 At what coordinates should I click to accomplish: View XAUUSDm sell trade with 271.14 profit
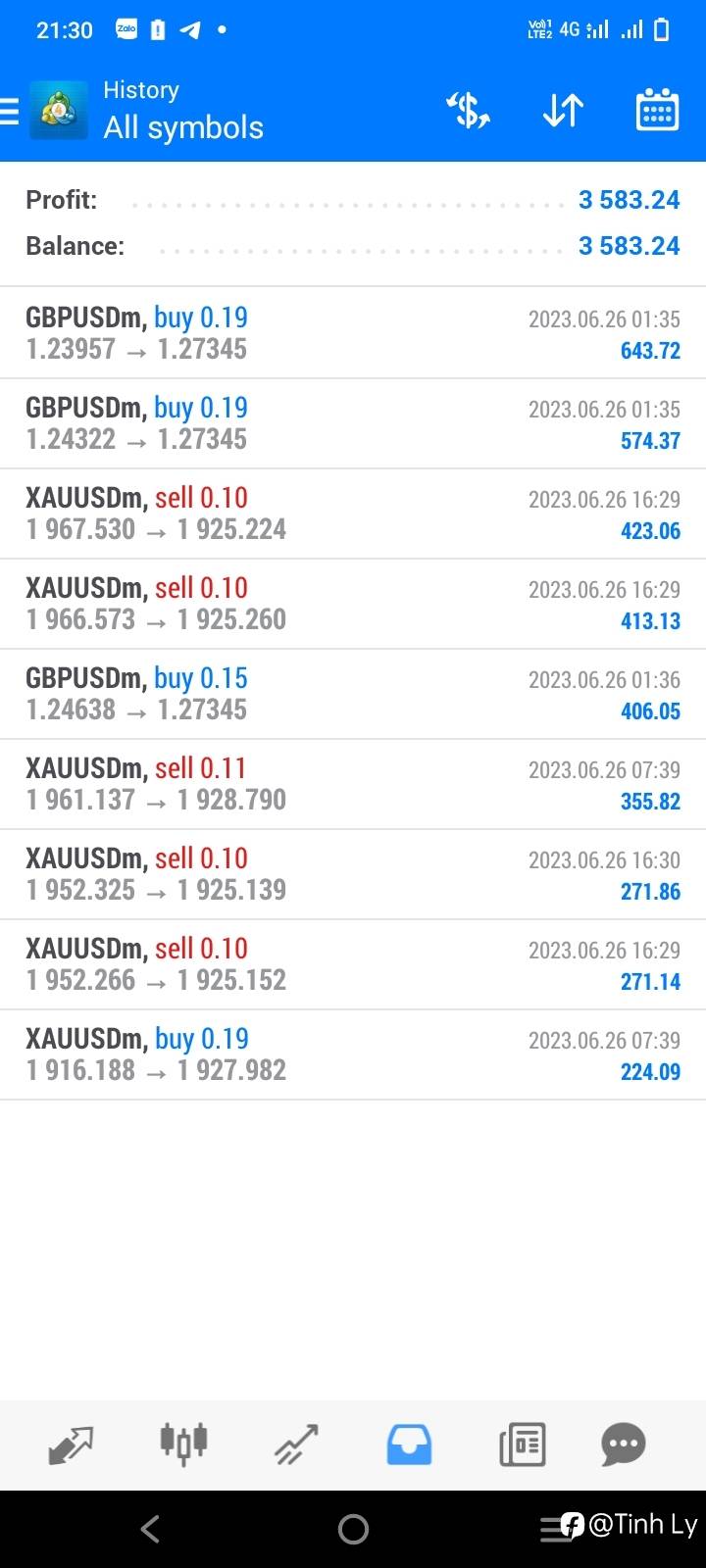pyautogui.click(x=353, y=964)
